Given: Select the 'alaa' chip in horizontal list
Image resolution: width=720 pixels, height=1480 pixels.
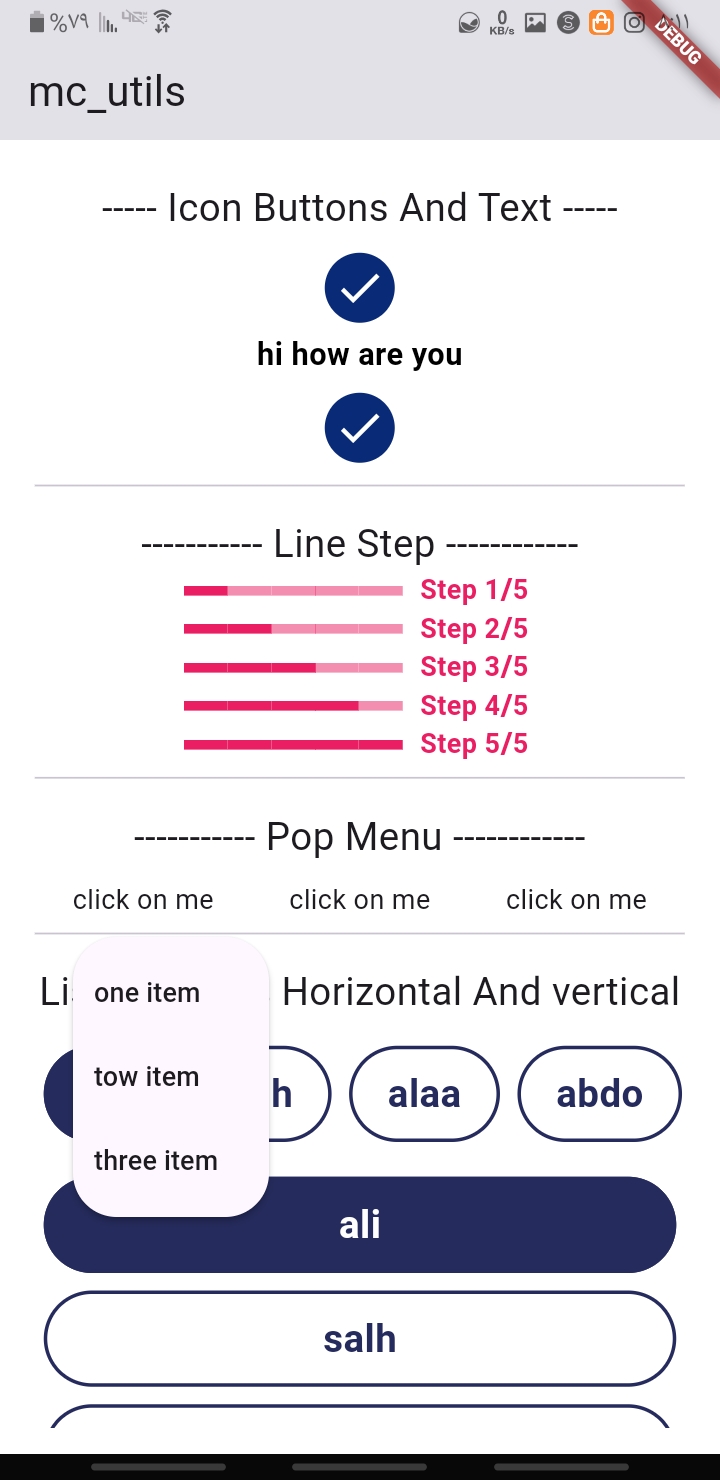Looking at the screenshot, I should (424, 1094).
